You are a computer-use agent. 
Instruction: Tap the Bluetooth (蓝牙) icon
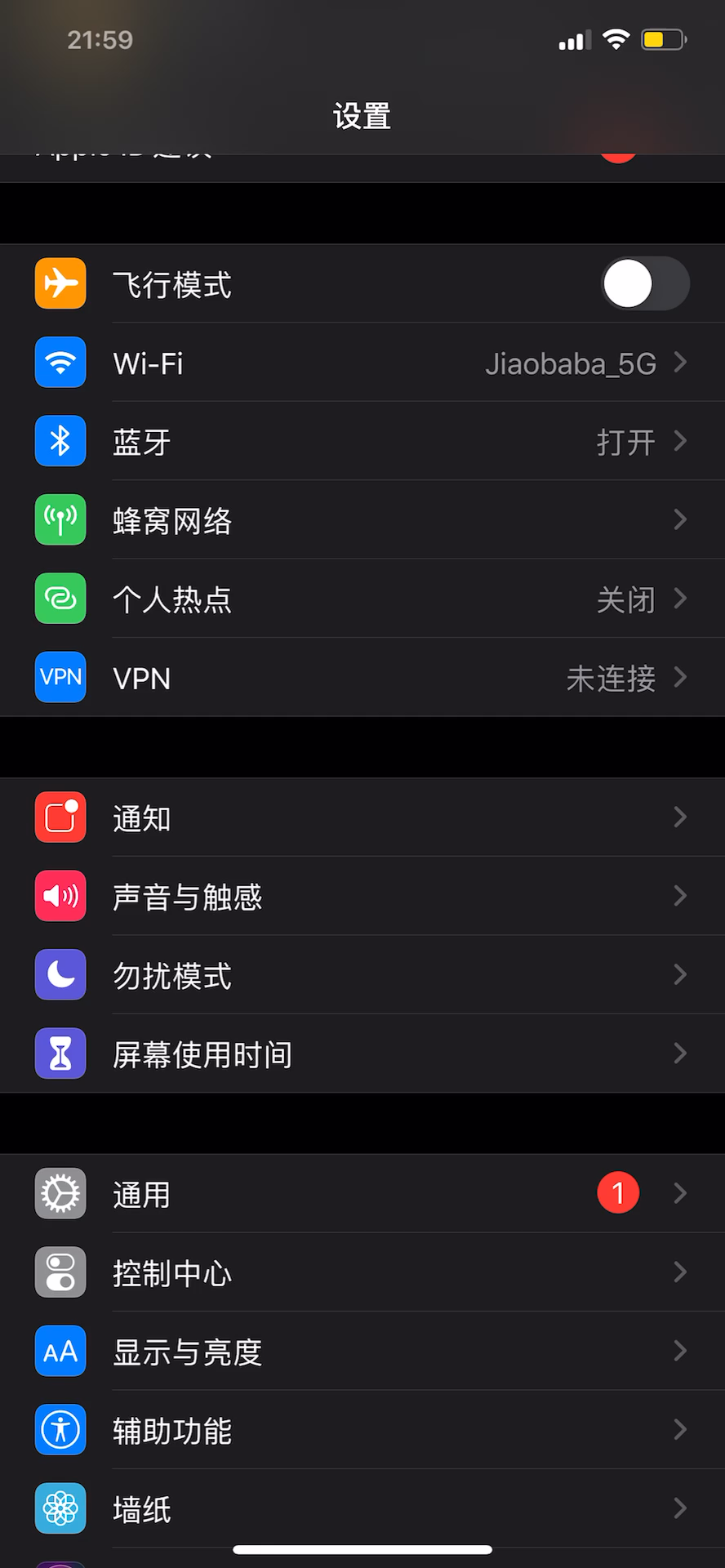pyautogui.click(x=60, y=441)
